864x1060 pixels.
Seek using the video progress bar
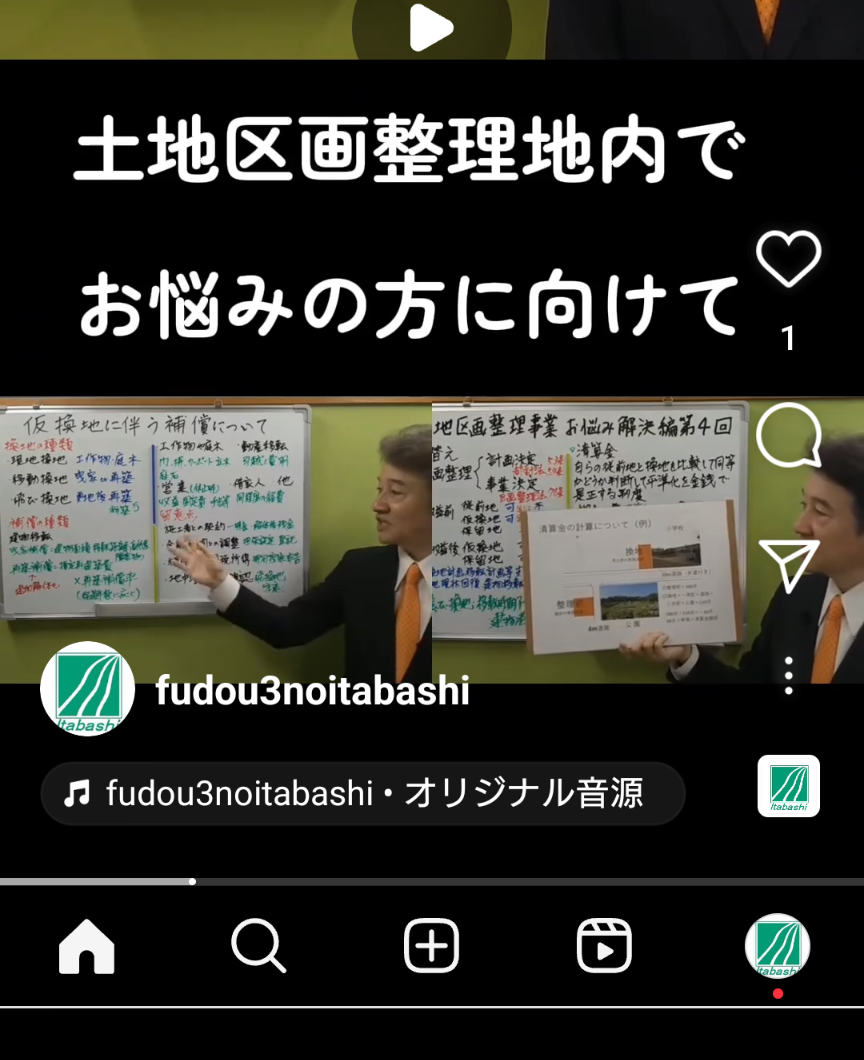pos(431,882)
